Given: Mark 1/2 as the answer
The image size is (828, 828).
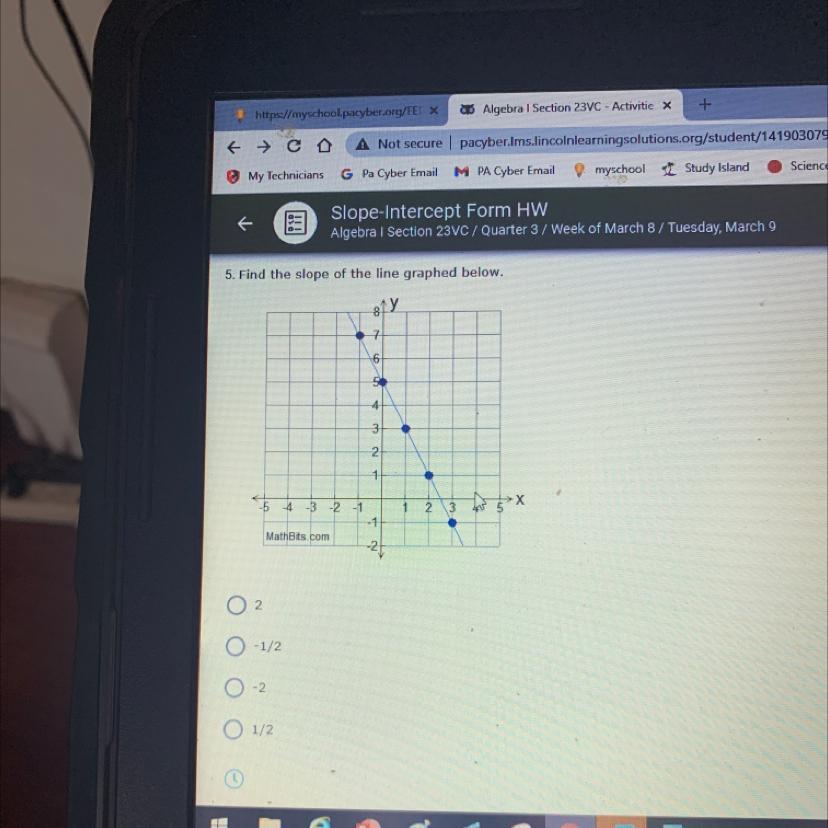Looking at the screenshot, I should click(235, 730).
